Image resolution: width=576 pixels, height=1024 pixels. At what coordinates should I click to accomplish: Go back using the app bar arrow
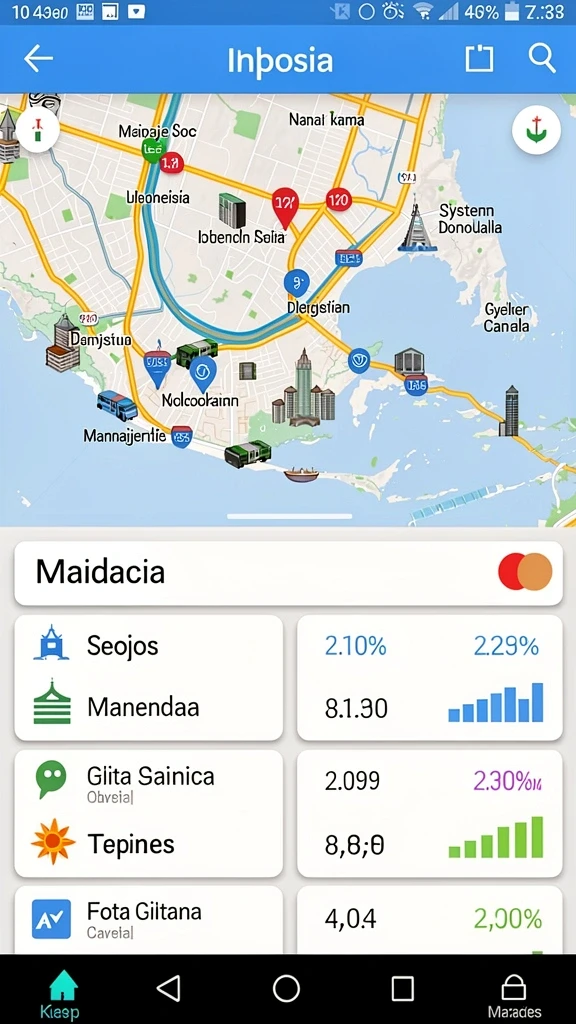point(39,59)
